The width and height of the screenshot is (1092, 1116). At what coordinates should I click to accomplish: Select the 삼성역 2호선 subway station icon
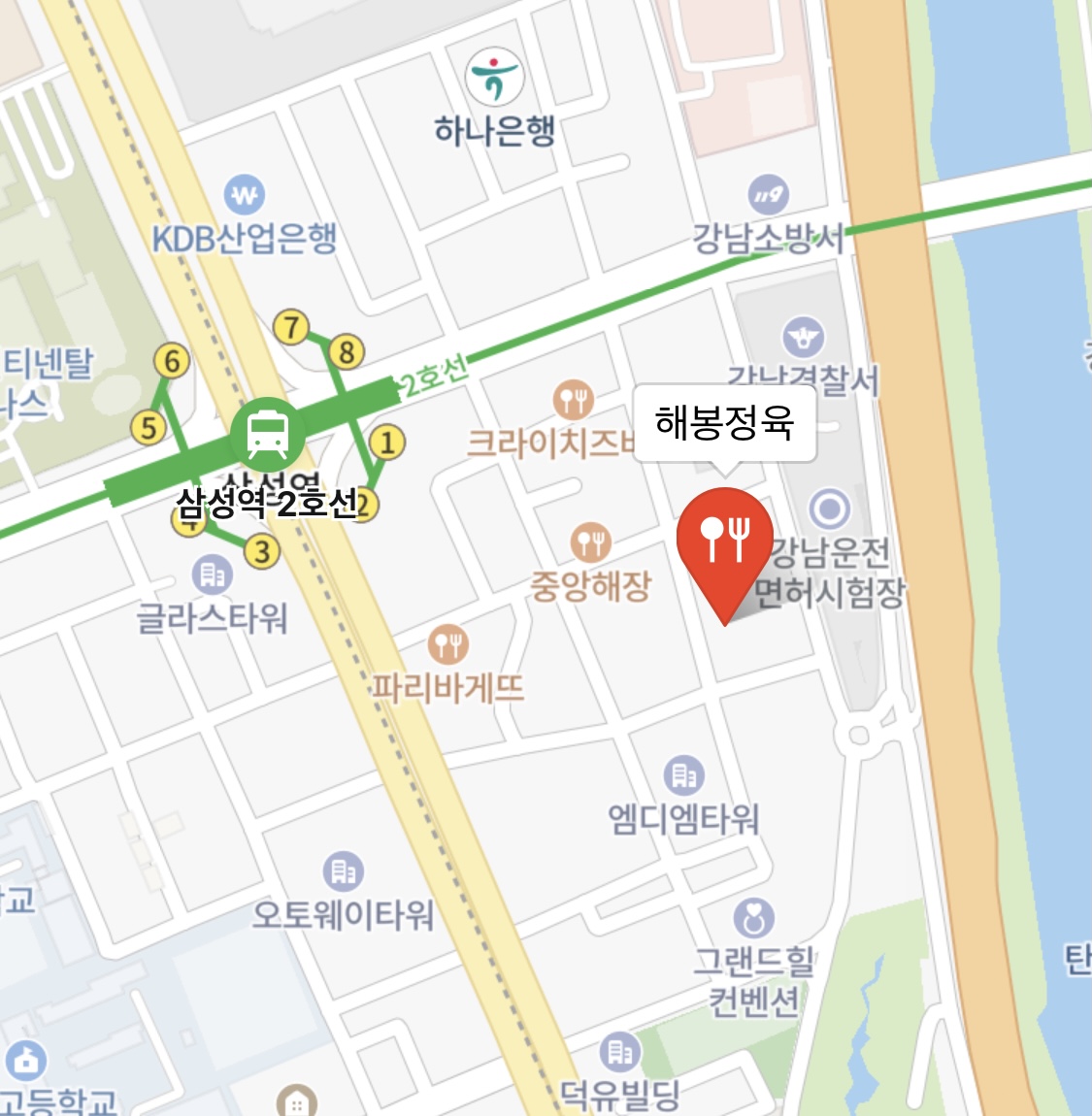click(x=268, y=434)
